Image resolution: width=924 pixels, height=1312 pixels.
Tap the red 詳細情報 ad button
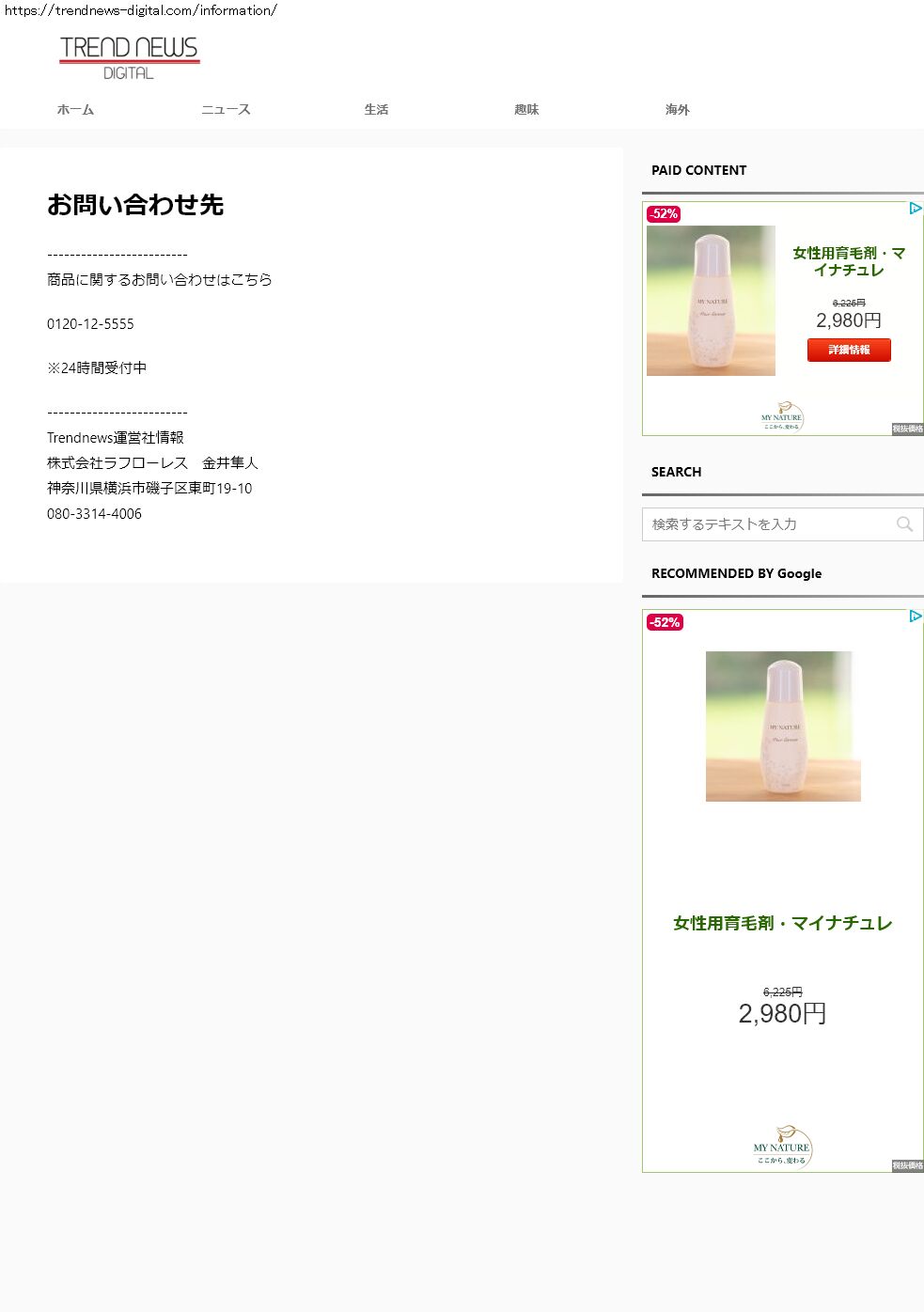pyautogui.click(x=849, y=350)
